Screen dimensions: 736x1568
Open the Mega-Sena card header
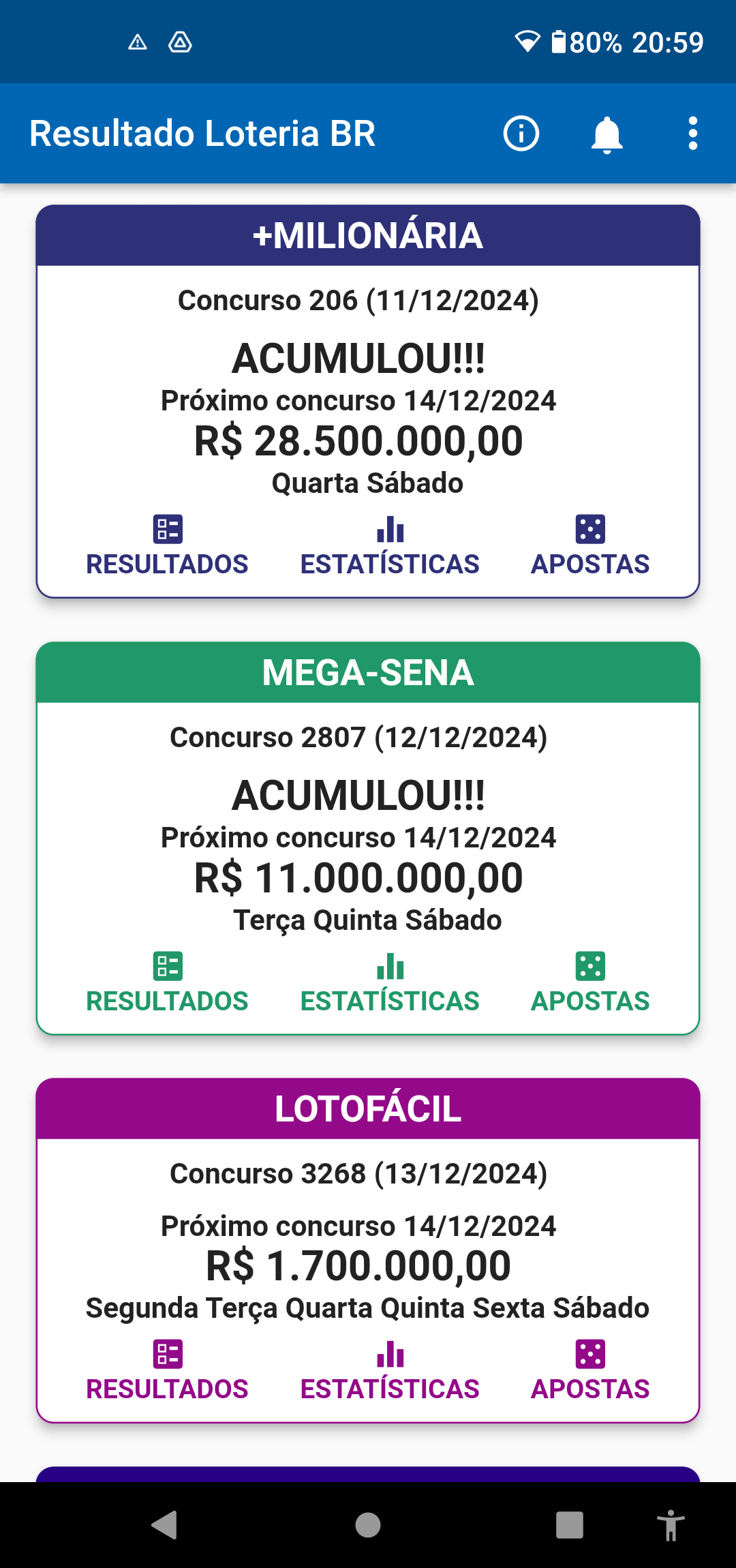click(368, 674)
